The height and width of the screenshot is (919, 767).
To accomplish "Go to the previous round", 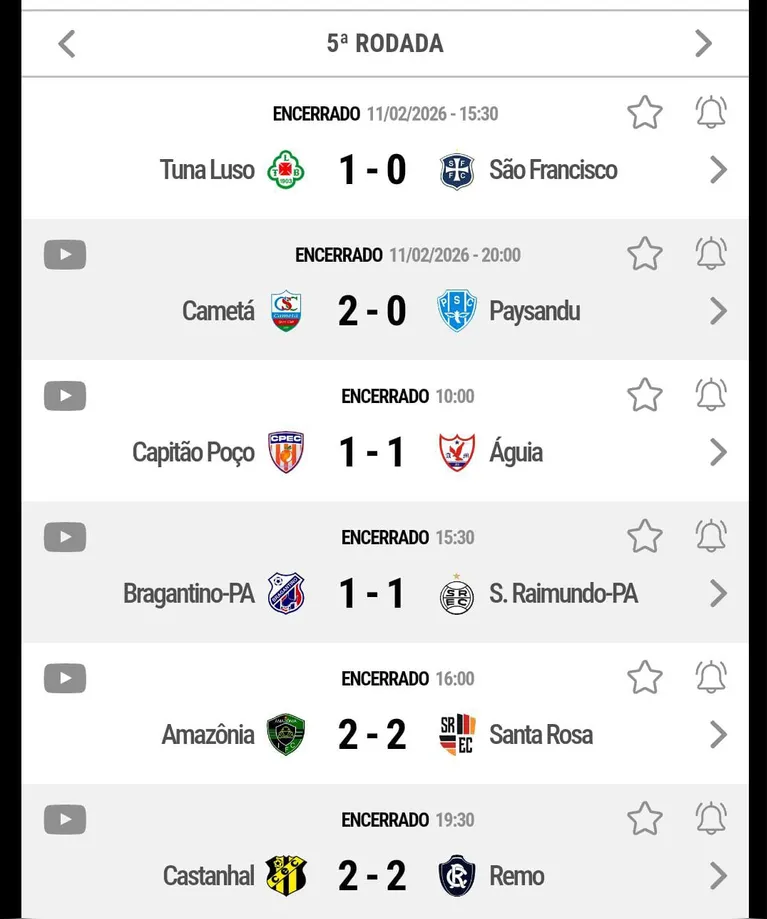I will [x=65, y=43].
